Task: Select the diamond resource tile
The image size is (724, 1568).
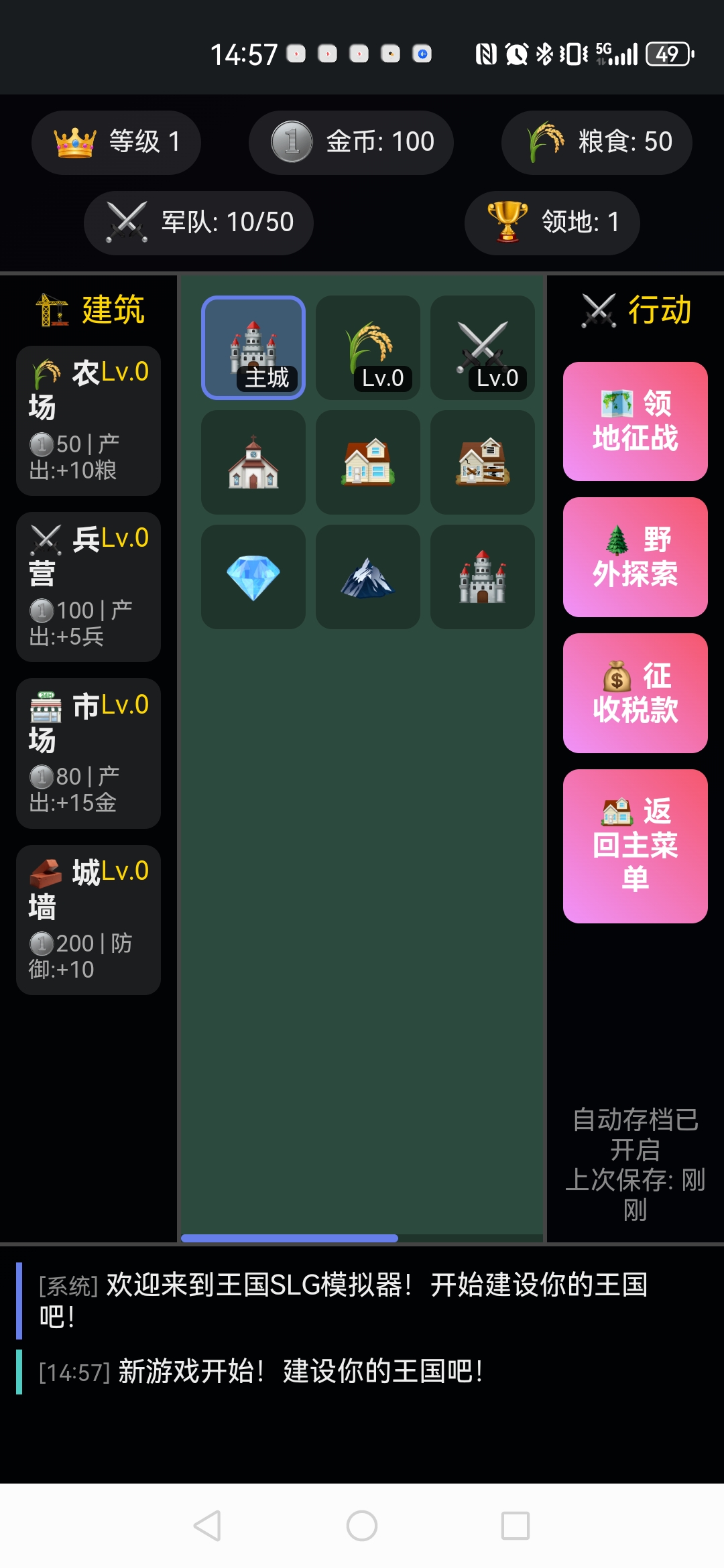Action: 253,576
